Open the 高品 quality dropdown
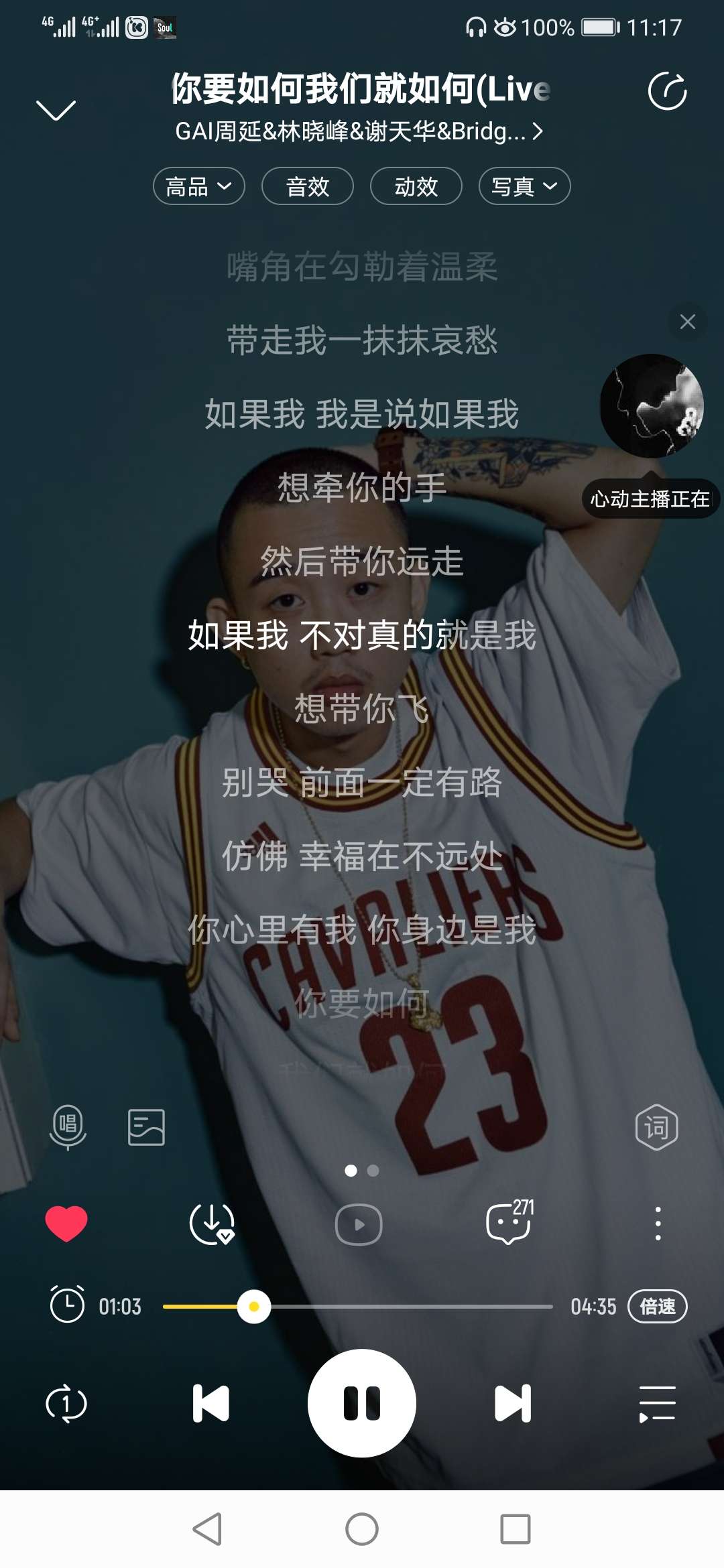Image resolution: width=724 pixels, height=1568 pixels. coord(199,186)
